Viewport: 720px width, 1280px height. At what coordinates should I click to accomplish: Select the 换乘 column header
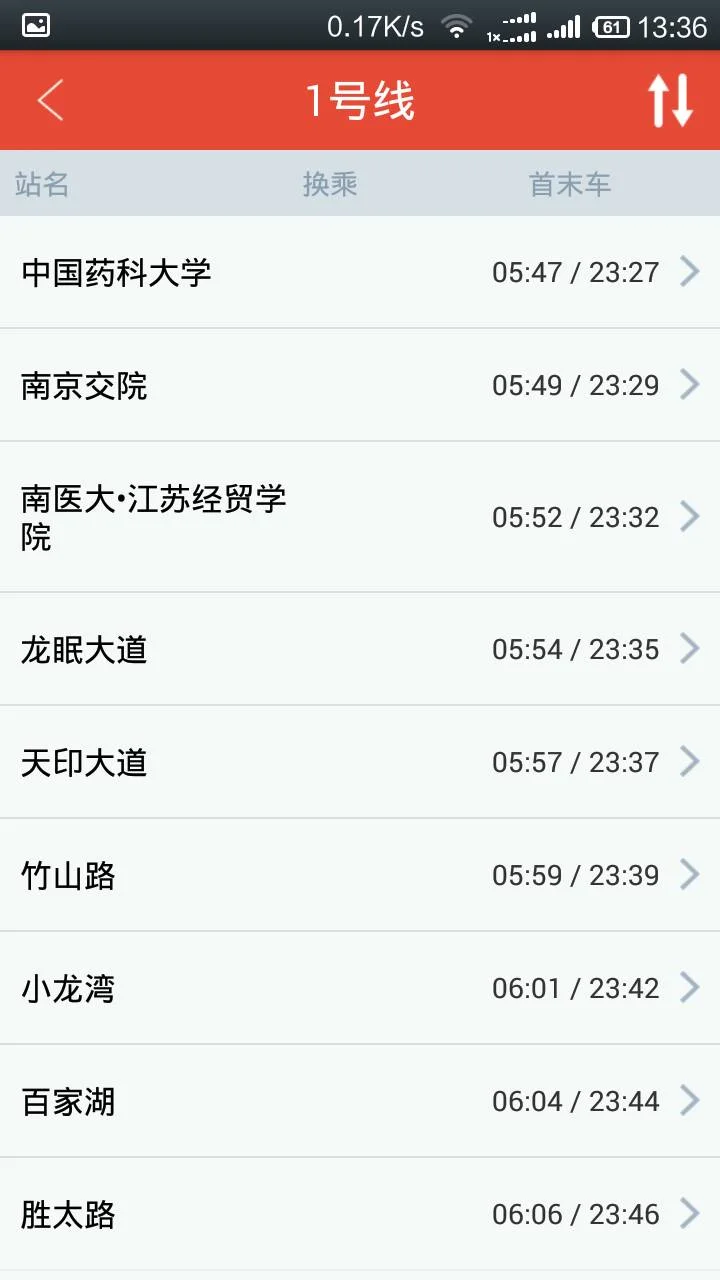click(x=331, y=184)
